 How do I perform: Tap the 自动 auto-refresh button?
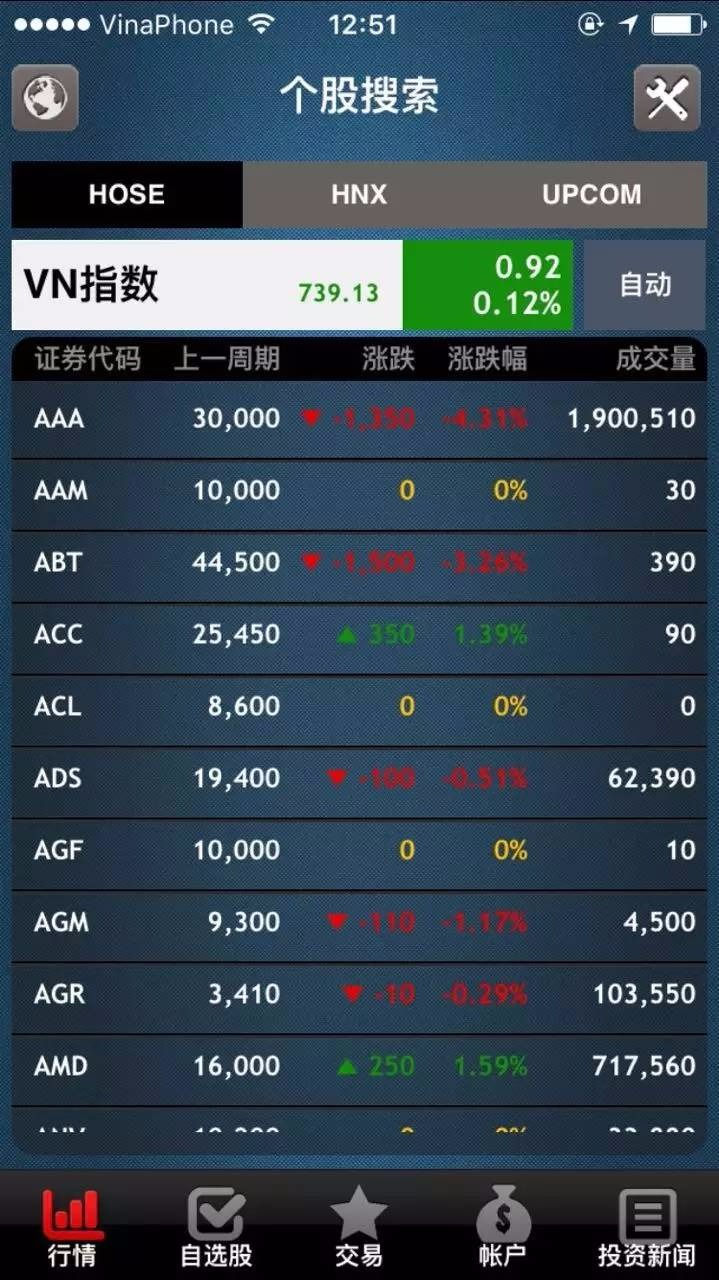coord(645,285)
